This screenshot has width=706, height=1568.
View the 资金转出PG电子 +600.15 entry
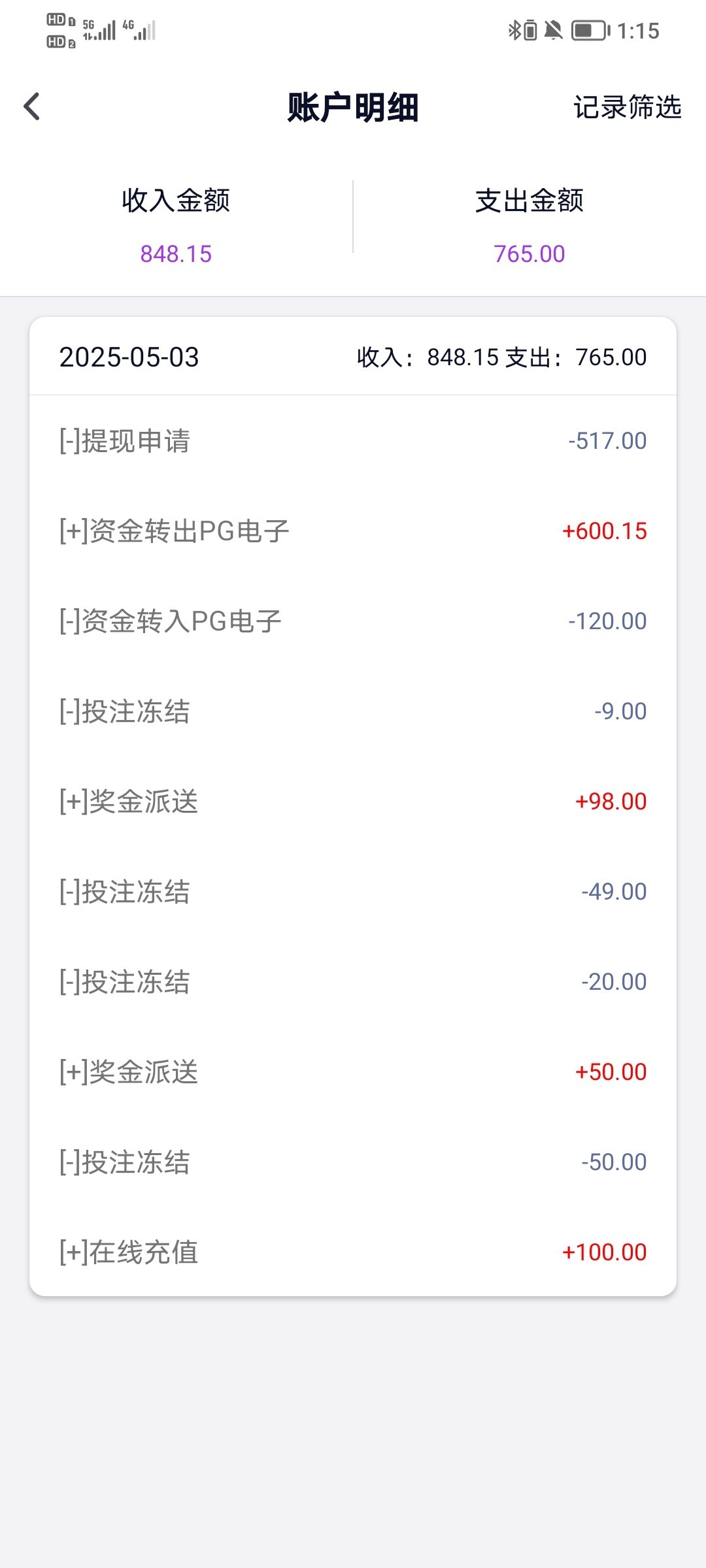pos(353,531)
